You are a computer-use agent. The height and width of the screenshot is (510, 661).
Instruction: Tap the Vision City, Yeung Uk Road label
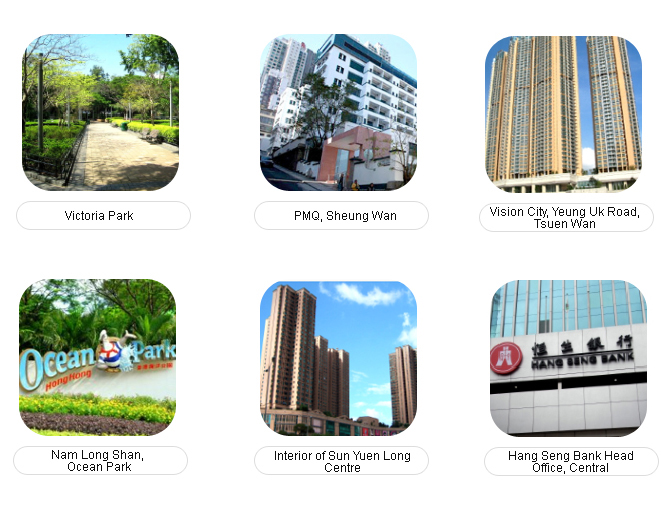click(565, 218)
